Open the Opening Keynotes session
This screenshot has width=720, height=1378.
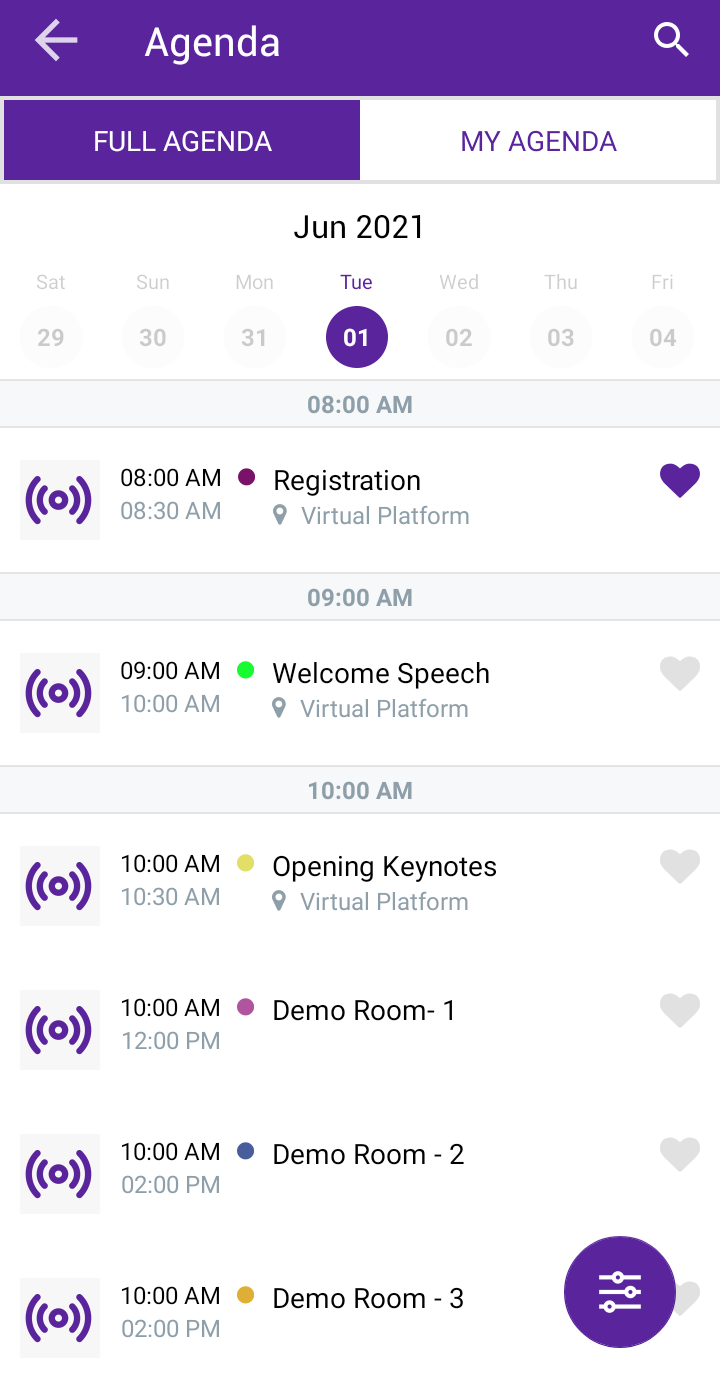pyautogui.click(x=360, y=886)
